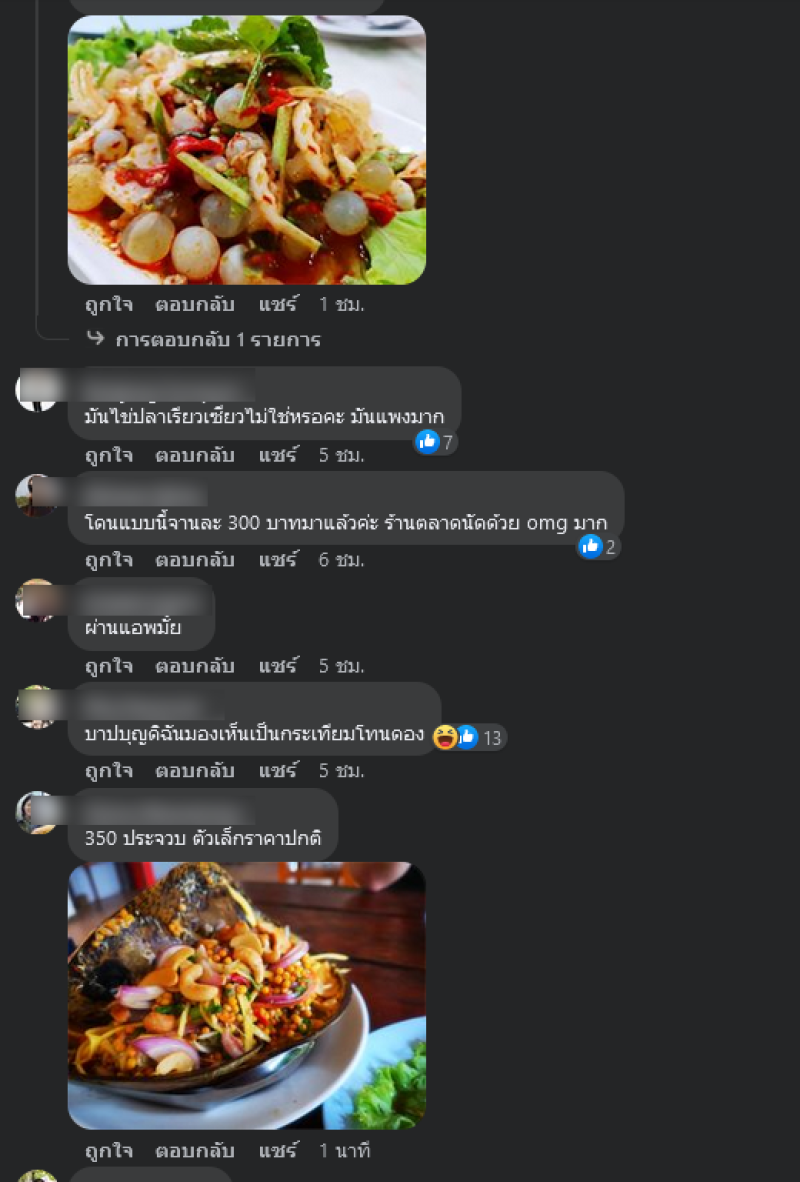Share the comment mentioning ตลาดนัด
800x1182 pixels.
click(x=278, y=560)
